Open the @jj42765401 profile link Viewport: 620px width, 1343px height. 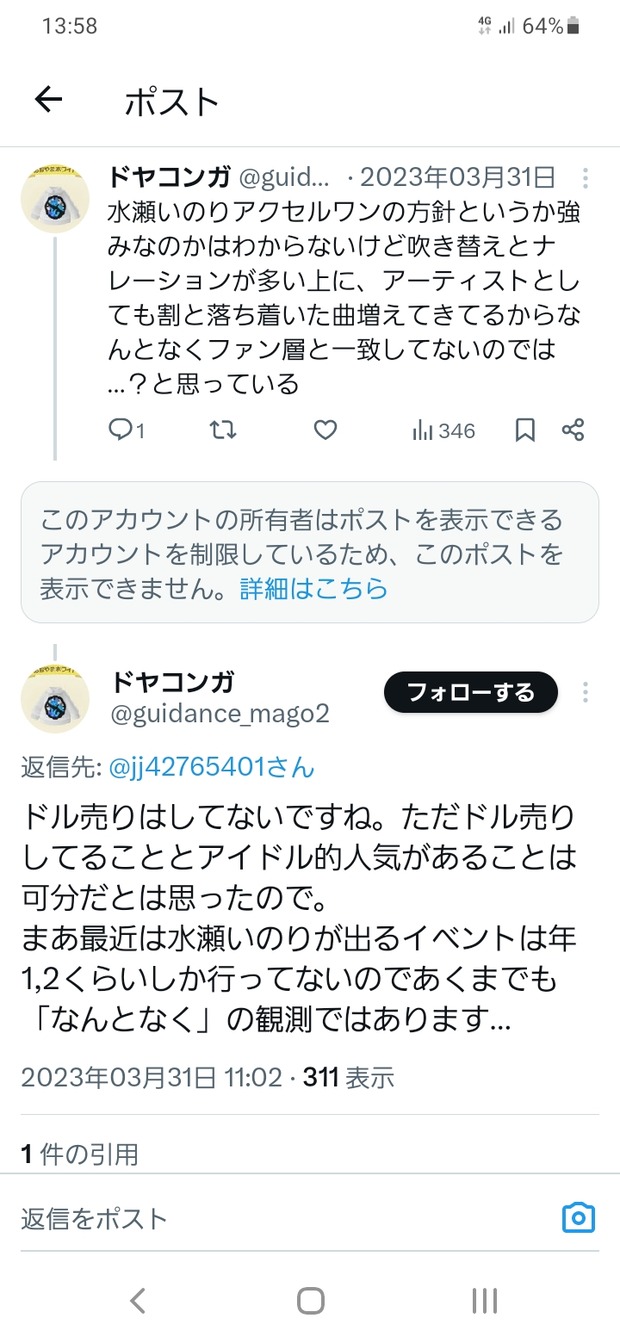click(210, 767)
